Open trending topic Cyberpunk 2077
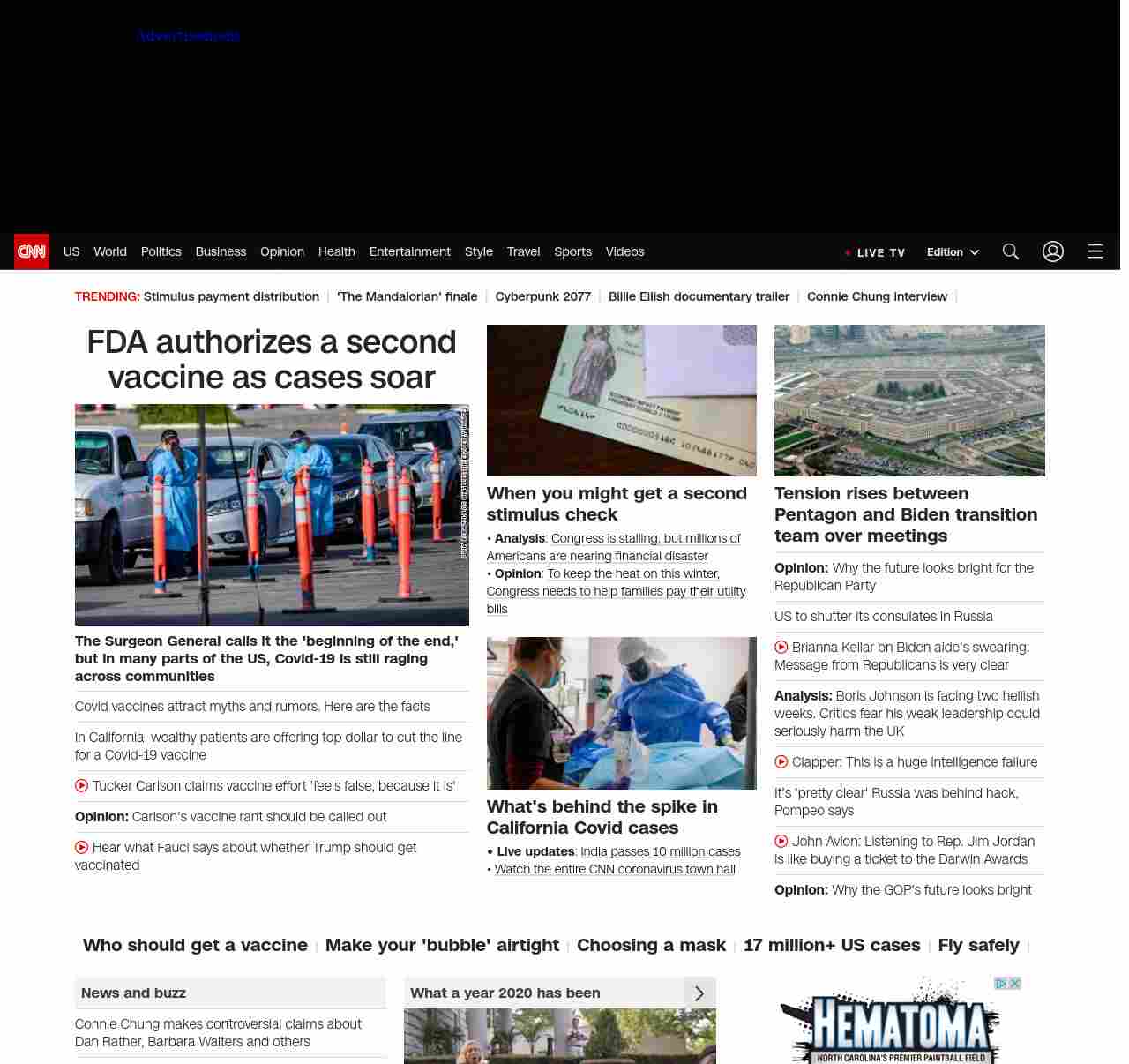The image size is (1129, 1064). pos(542,296)
